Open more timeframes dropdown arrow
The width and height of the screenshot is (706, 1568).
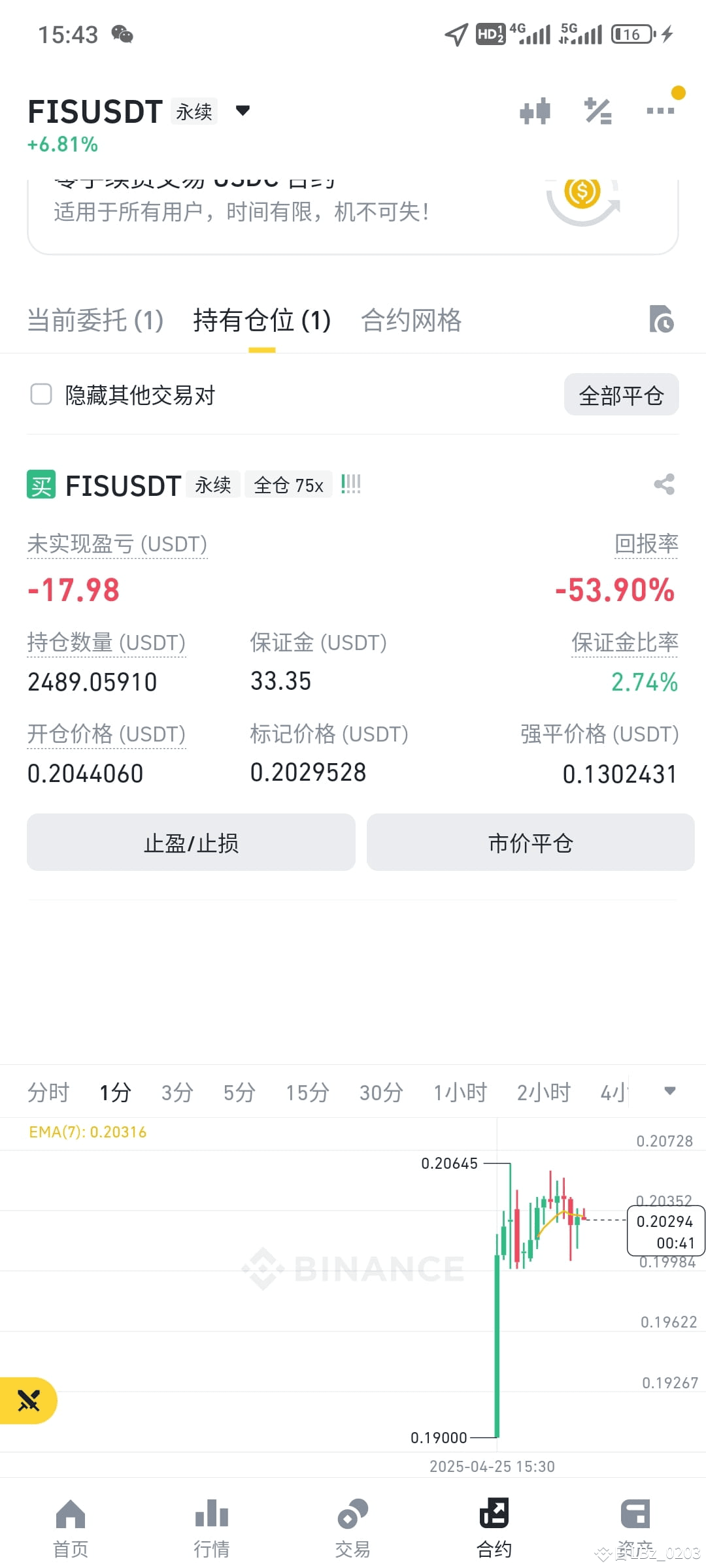[671, 1090]
